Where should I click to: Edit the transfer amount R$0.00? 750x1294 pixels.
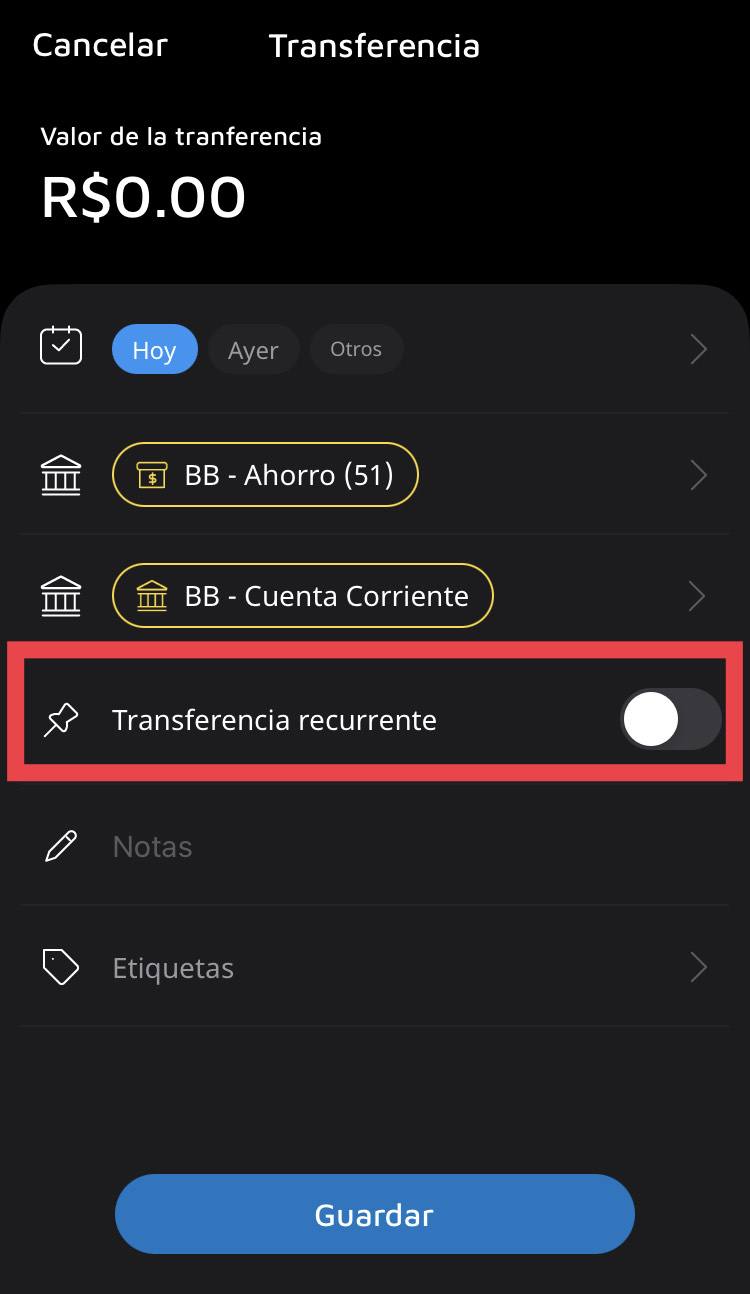143,197
